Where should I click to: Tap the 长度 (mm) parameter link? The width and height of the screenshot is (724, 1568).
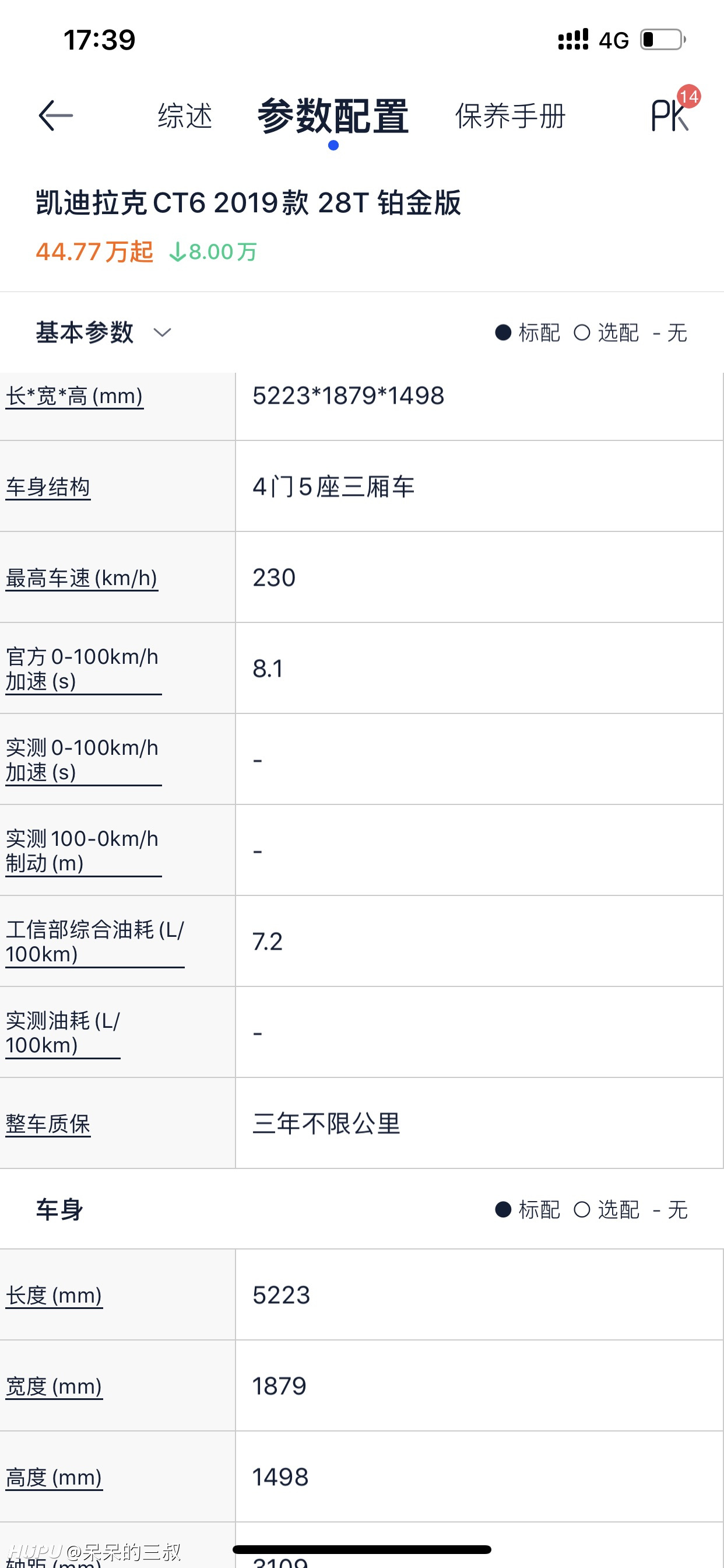[x=54, y=1296]
